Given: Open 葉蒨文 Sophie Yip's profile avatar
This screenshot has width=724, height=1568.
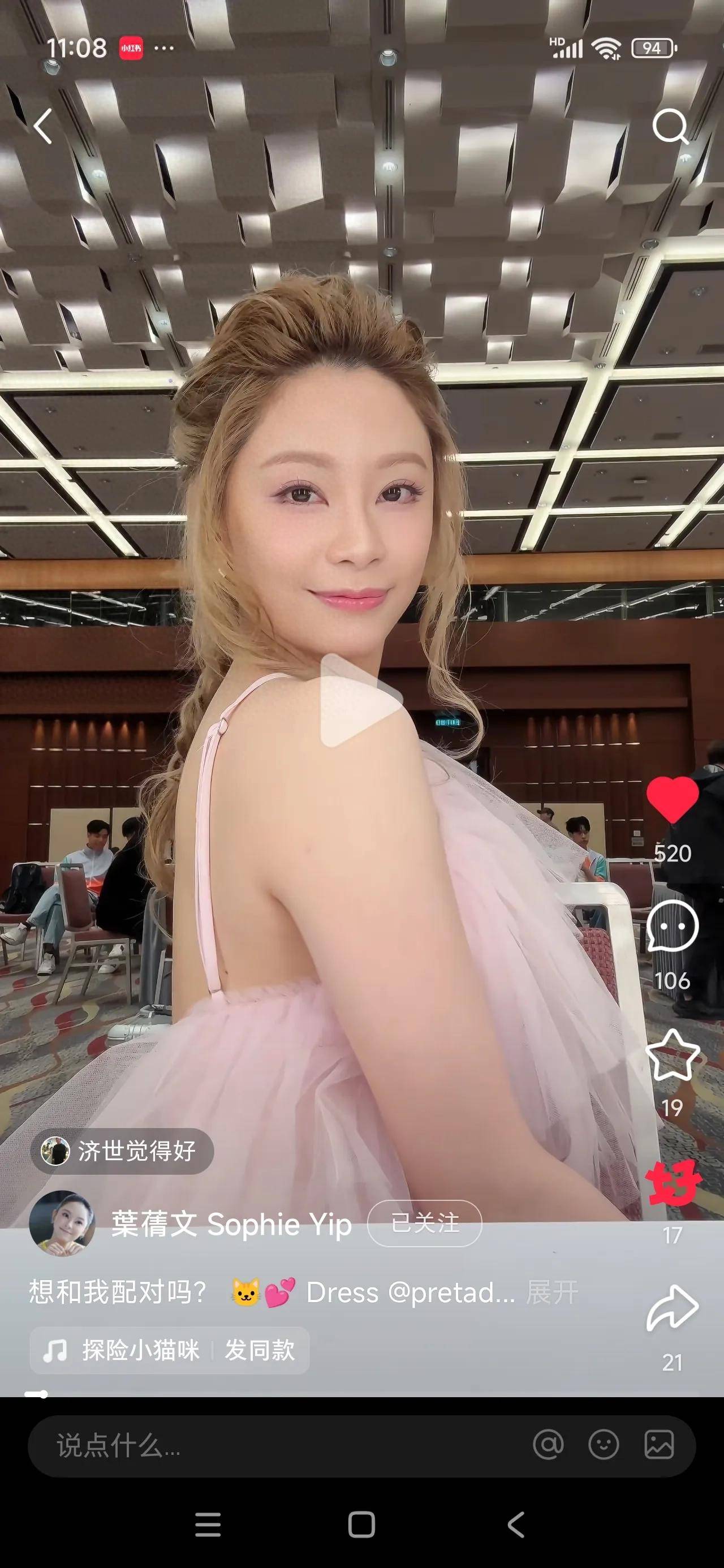Looking at the screenshot, I should (x=62, y=1224).
